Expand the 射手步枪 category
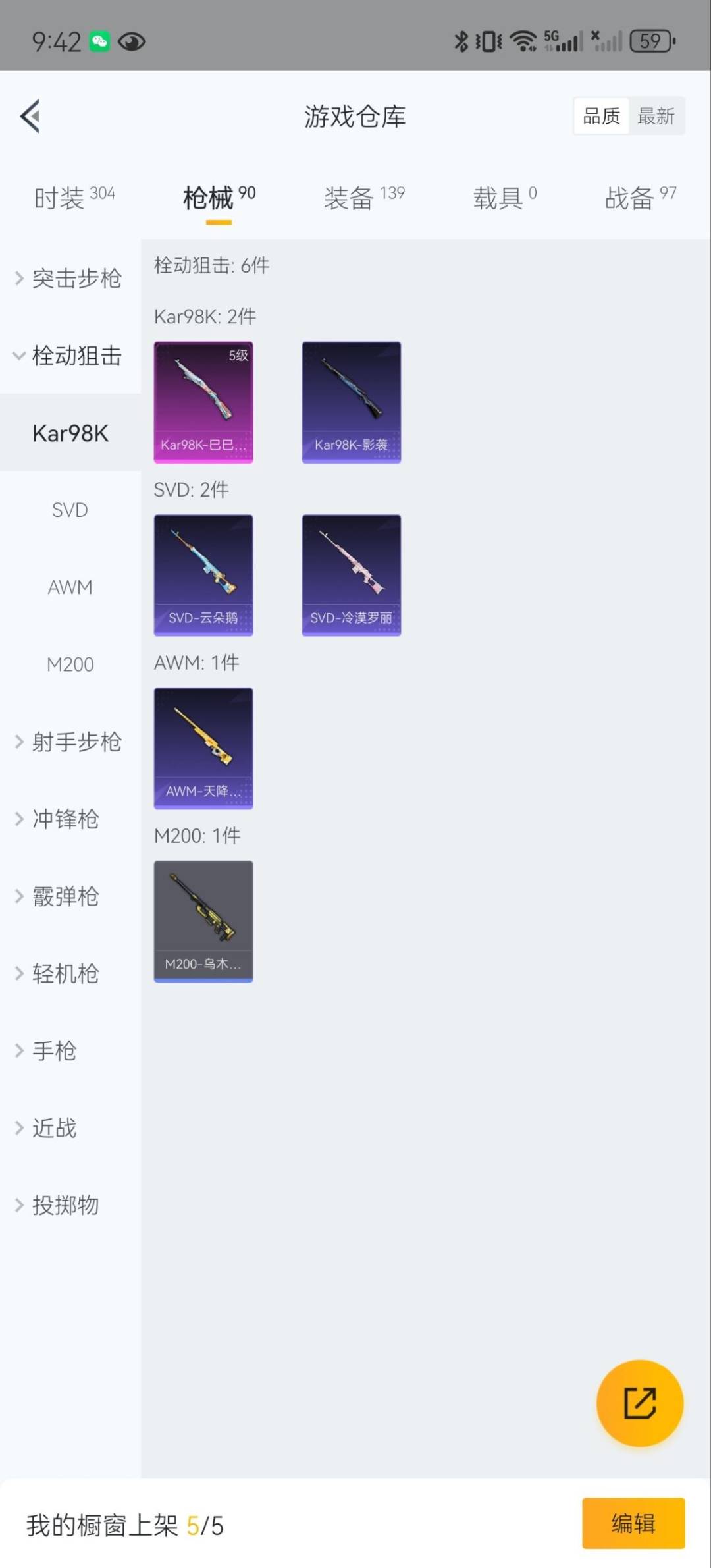The width and height of the screenshot is (711, 1568). click(70, 742)
